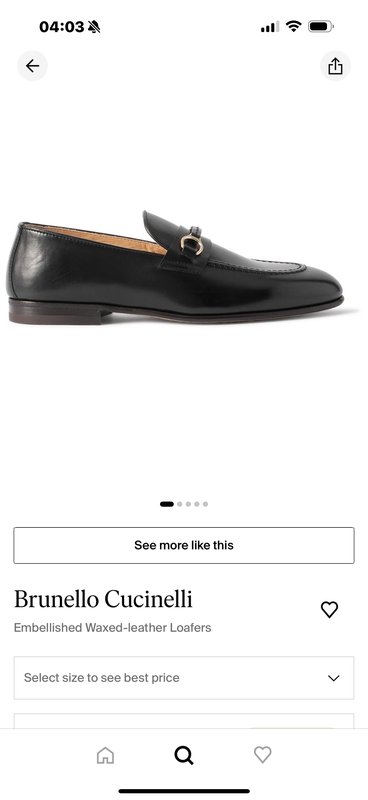Expand the Select size dropdown

(184, 678)
